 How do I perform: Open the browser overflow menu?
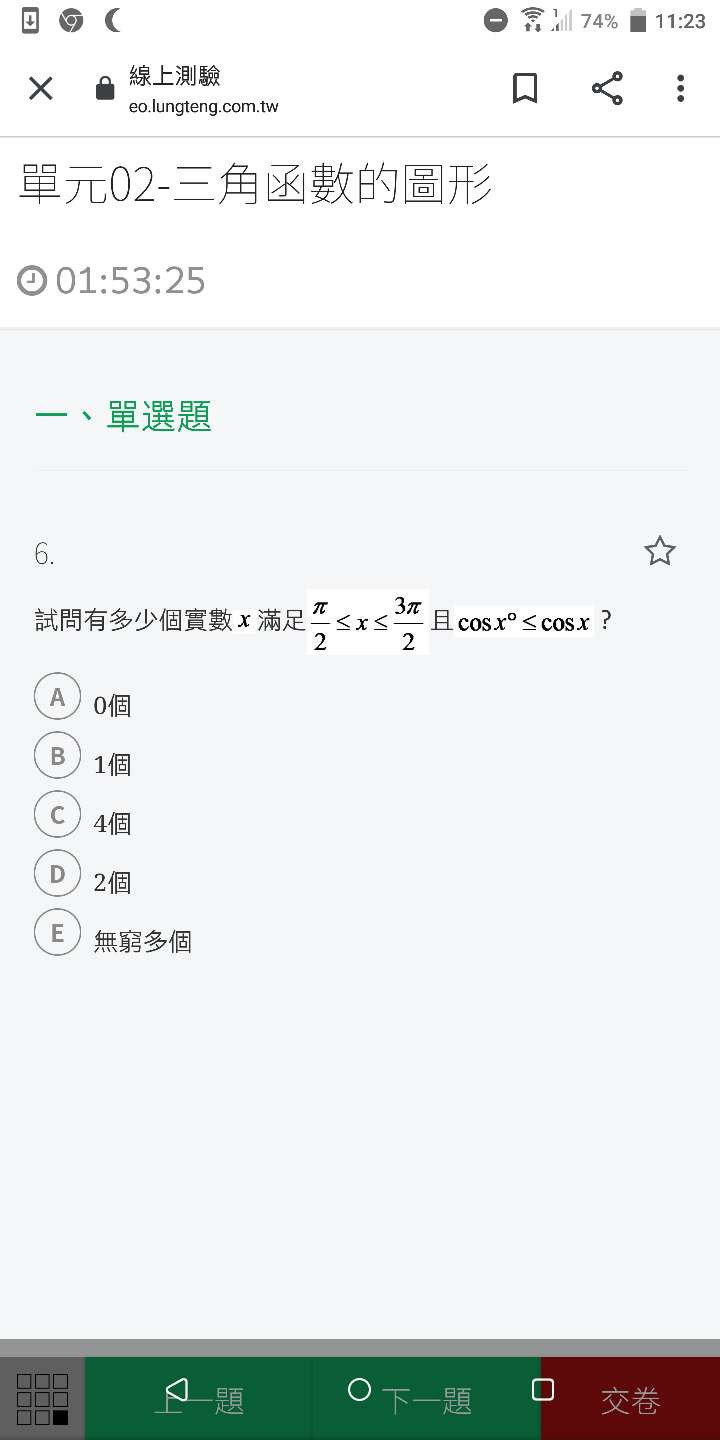click(x=680, y=89)
